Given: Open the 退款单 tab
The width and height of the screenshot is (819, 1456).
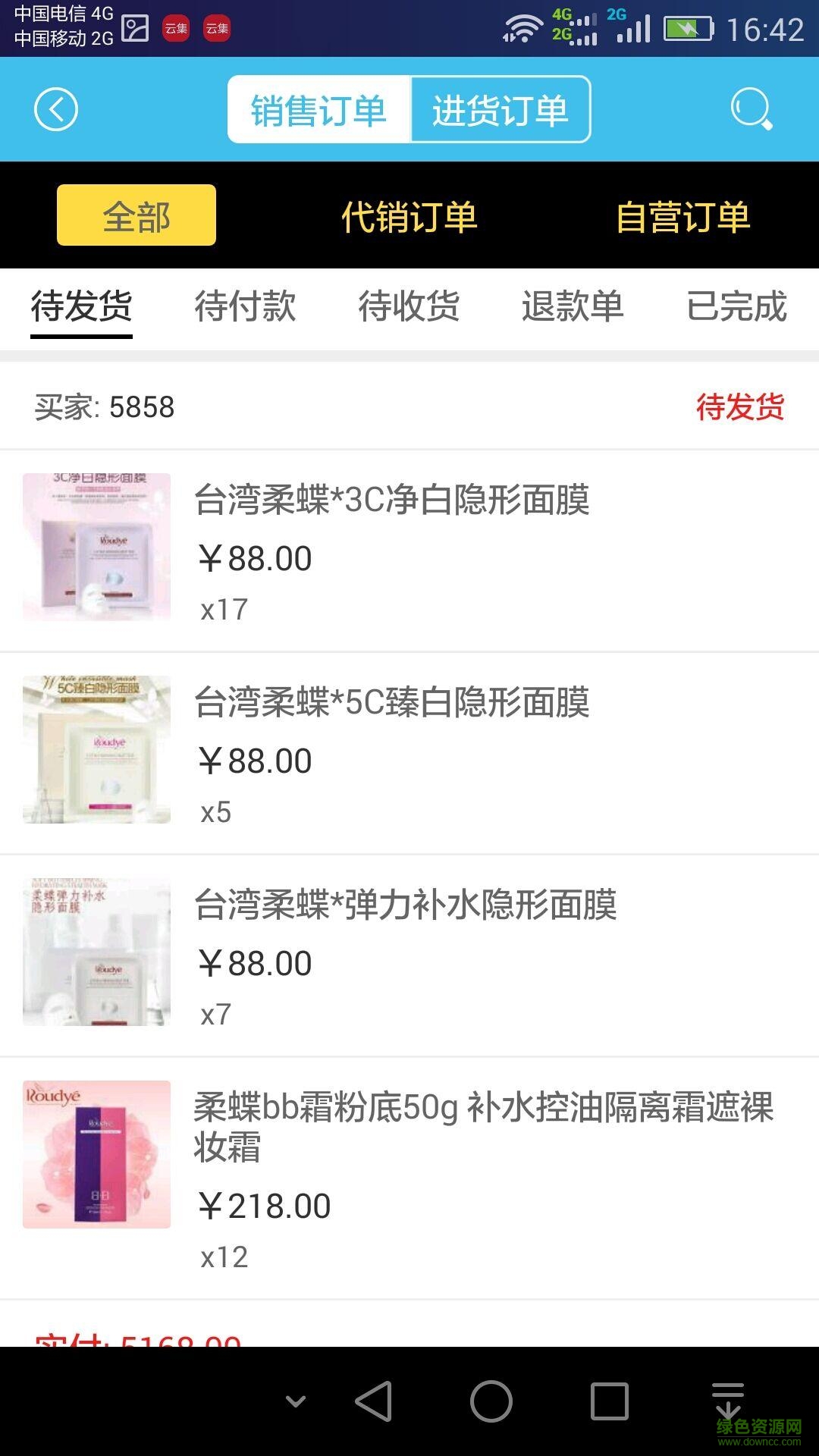Looking at the screenshot, I should coord(573,307).
